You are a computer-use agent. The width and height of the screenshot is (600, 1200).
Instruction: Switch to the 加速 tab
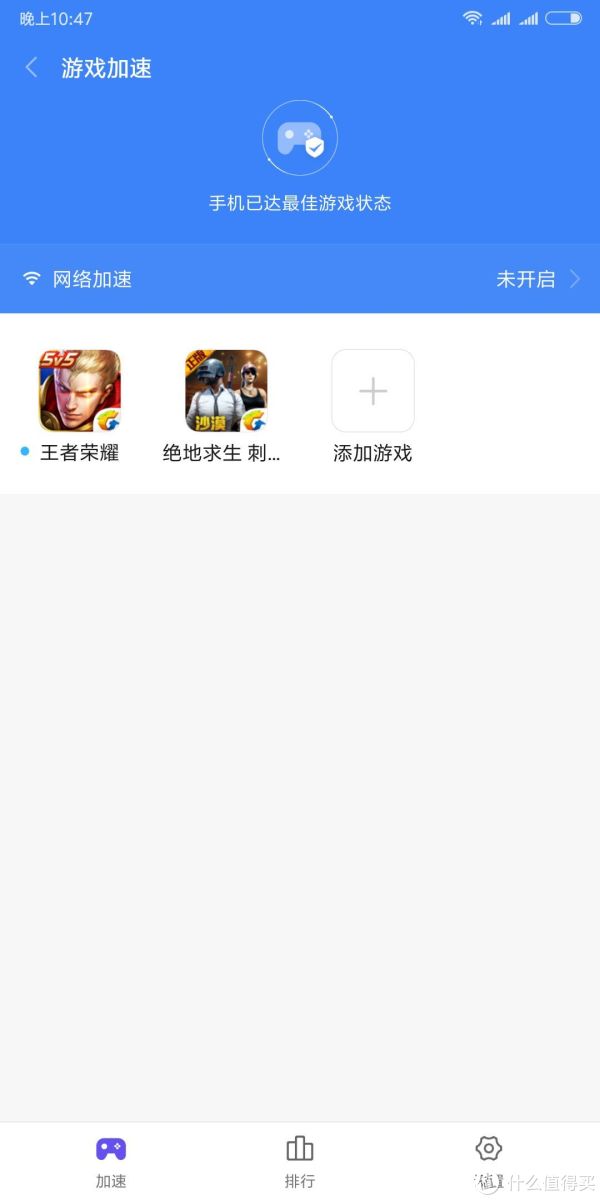(111, 1160)
